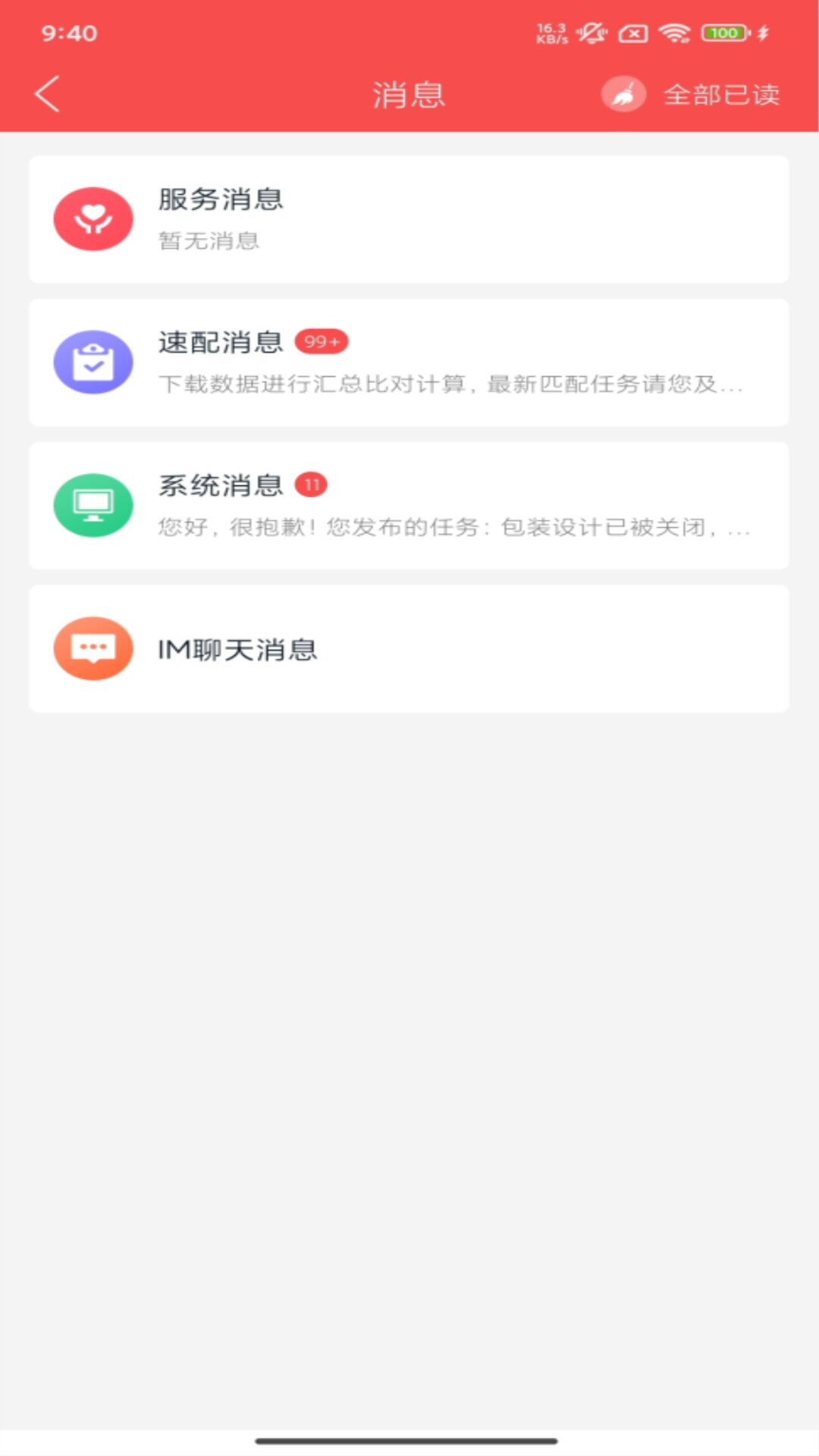Open the 服务消息 conversation entry
Image resolution: width=819 pixels, height=1456 pixels.
(409, 218)
